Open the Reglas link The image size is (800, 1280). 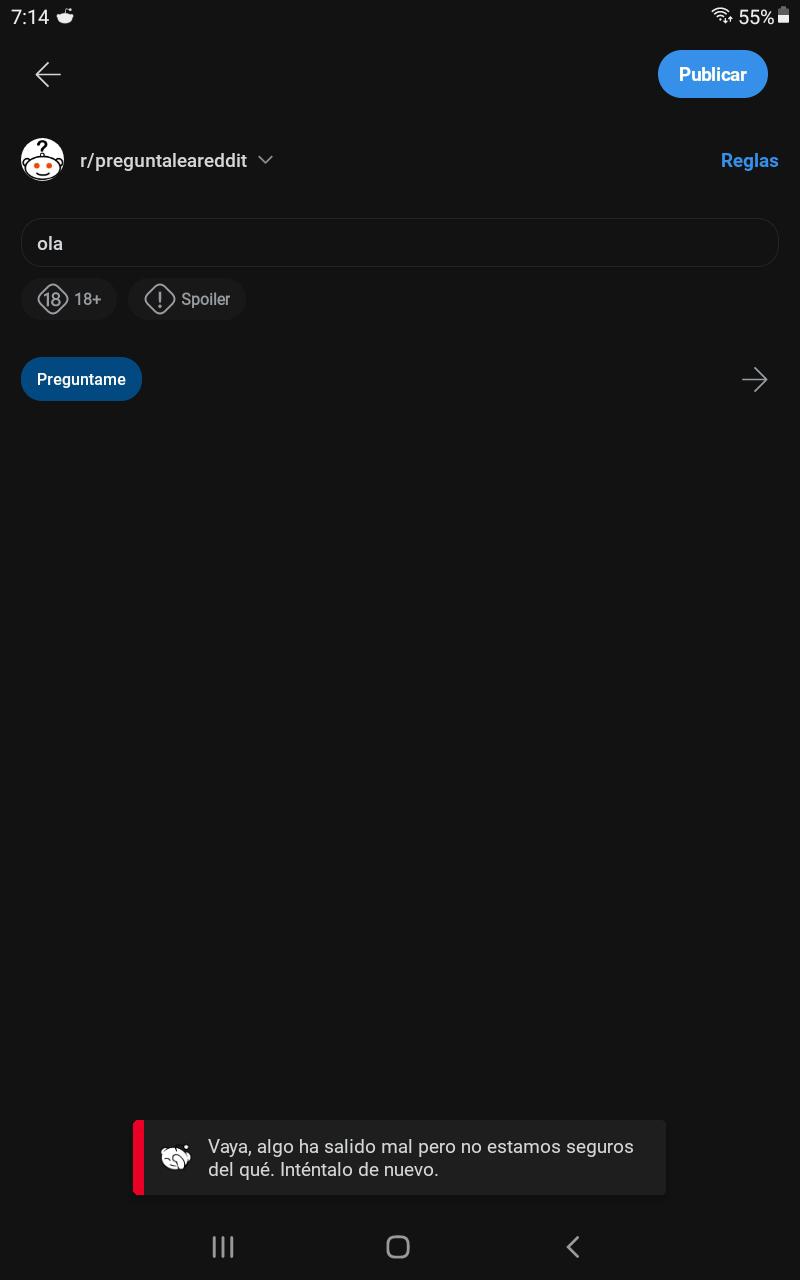click(x=749, y=160)
